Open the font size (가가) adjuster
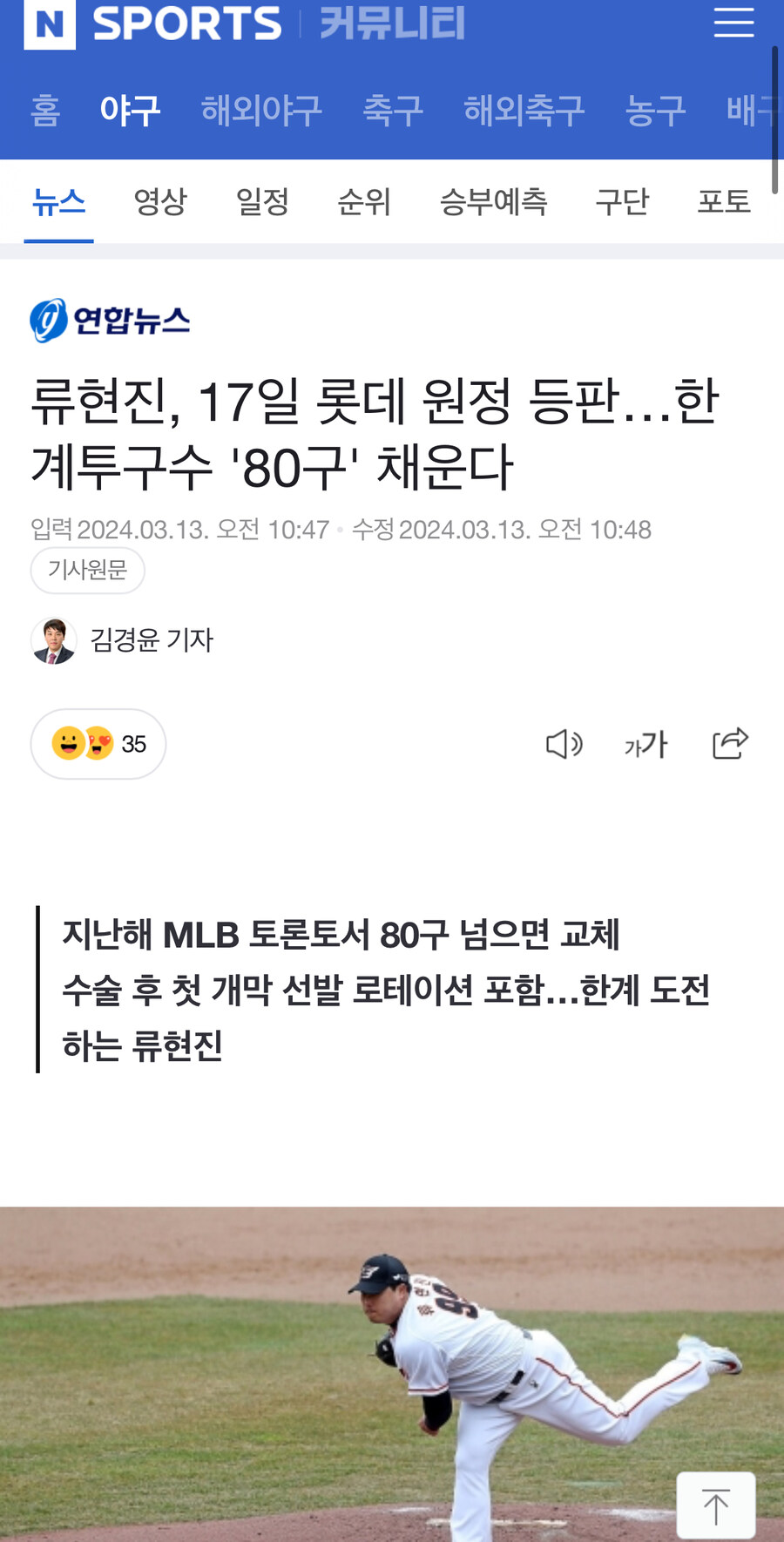 [x=645, y=743]
